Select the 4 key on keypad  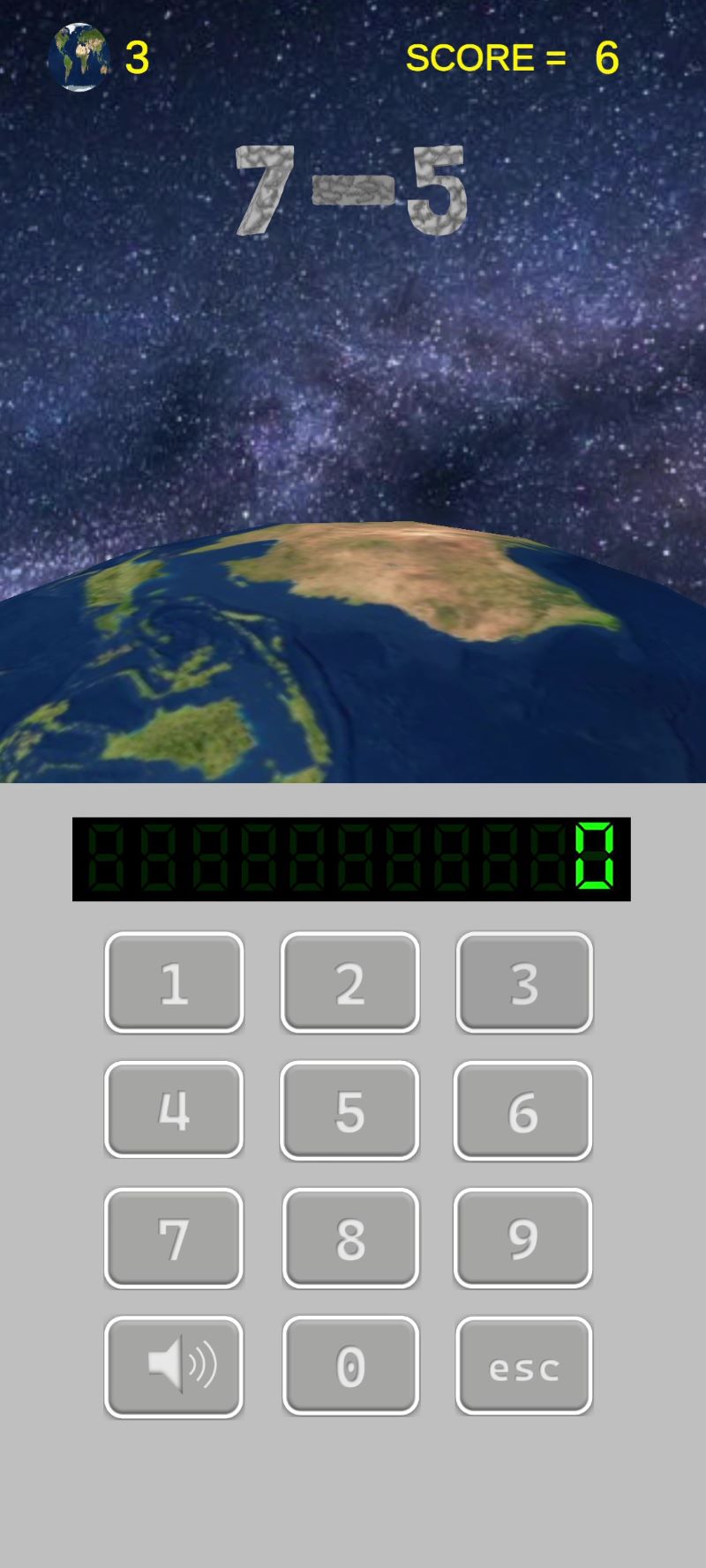click(174, 1109)
